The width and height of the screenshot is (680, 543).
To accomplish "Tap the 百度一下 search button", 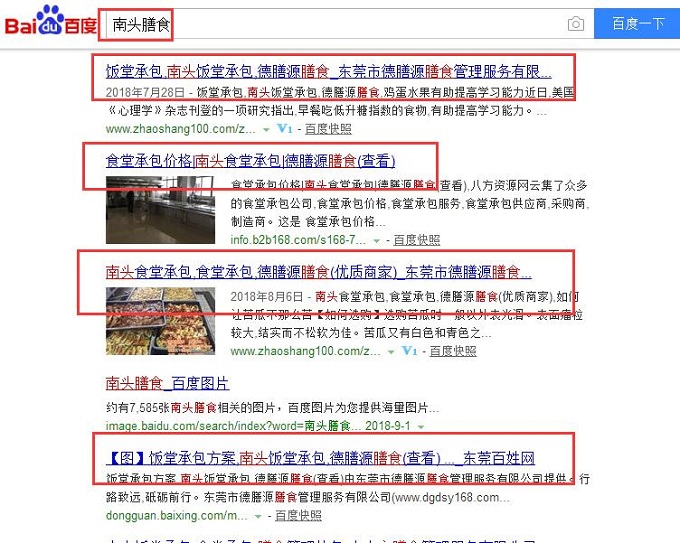I will (x=637, y=24).
